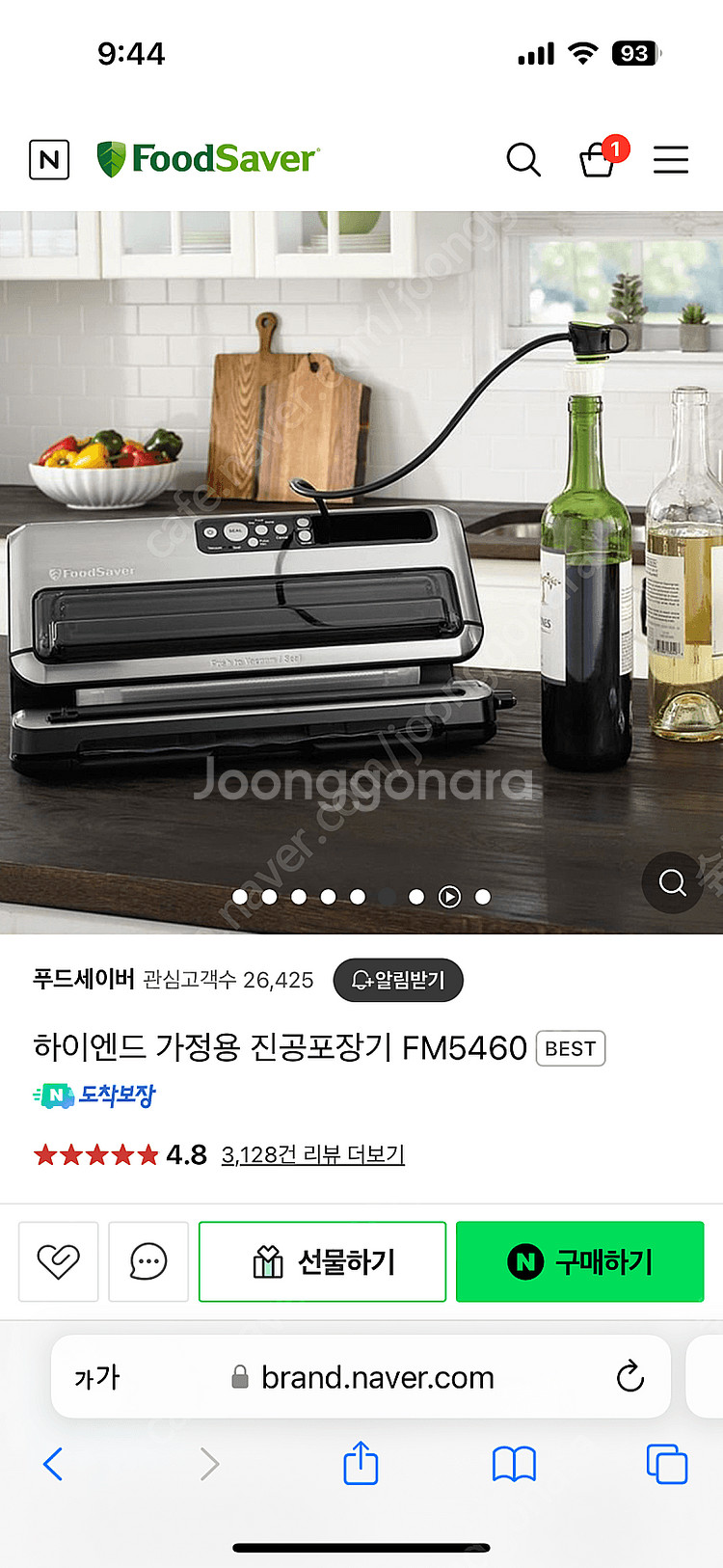Tap 구매하기 to purchase
The image size is (723, 1568).
pos(580,1261)
